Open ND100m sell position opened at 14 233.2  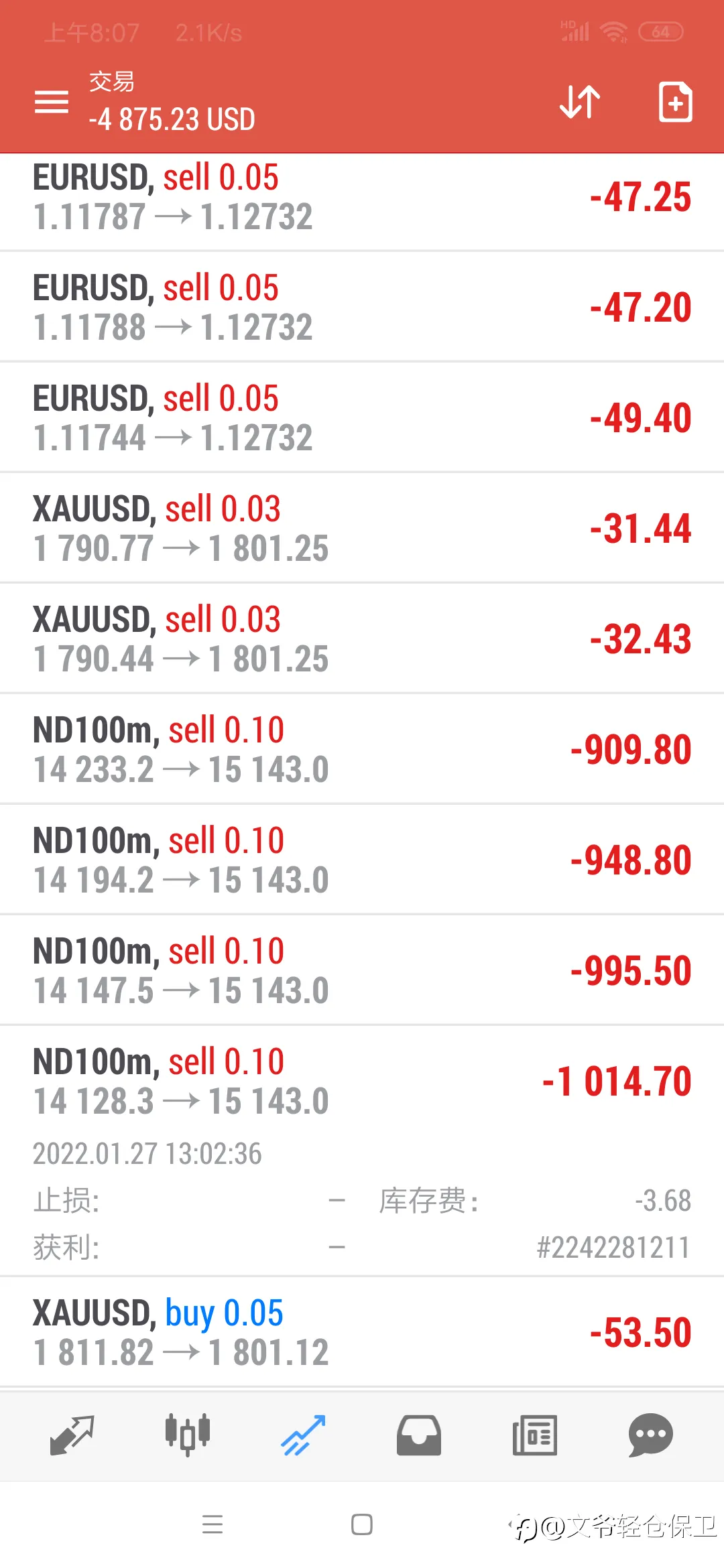[362, 750]
